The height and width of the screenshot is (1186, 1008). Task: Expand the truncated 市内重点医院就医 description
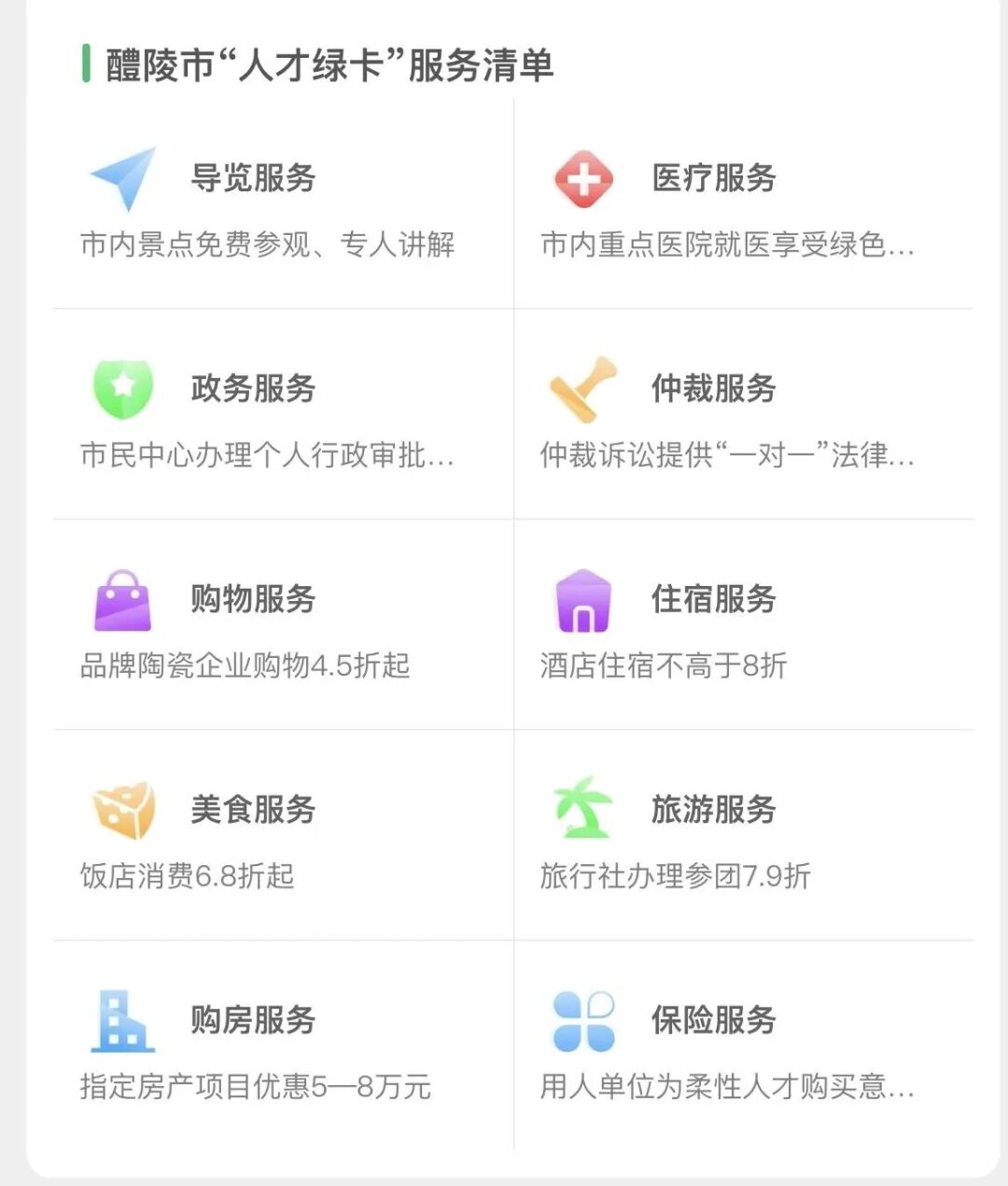tap(726, 247)
